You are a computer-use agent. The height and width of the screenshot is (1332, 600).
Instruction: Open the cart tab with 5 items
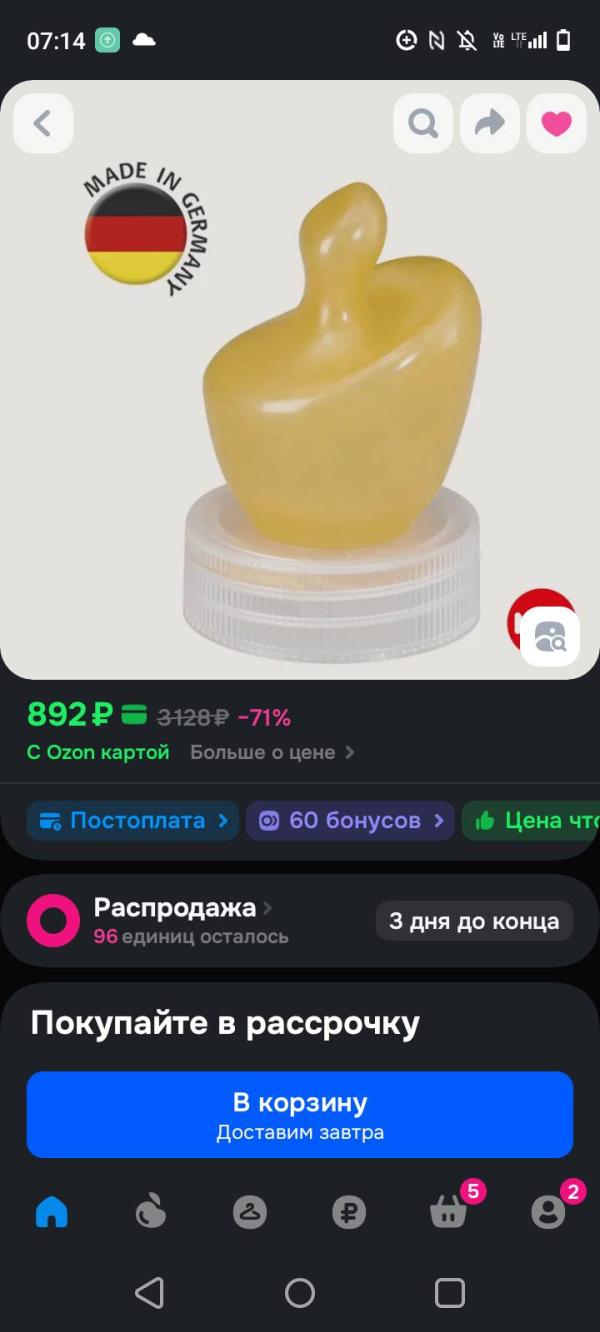[x=448, y=1212]
